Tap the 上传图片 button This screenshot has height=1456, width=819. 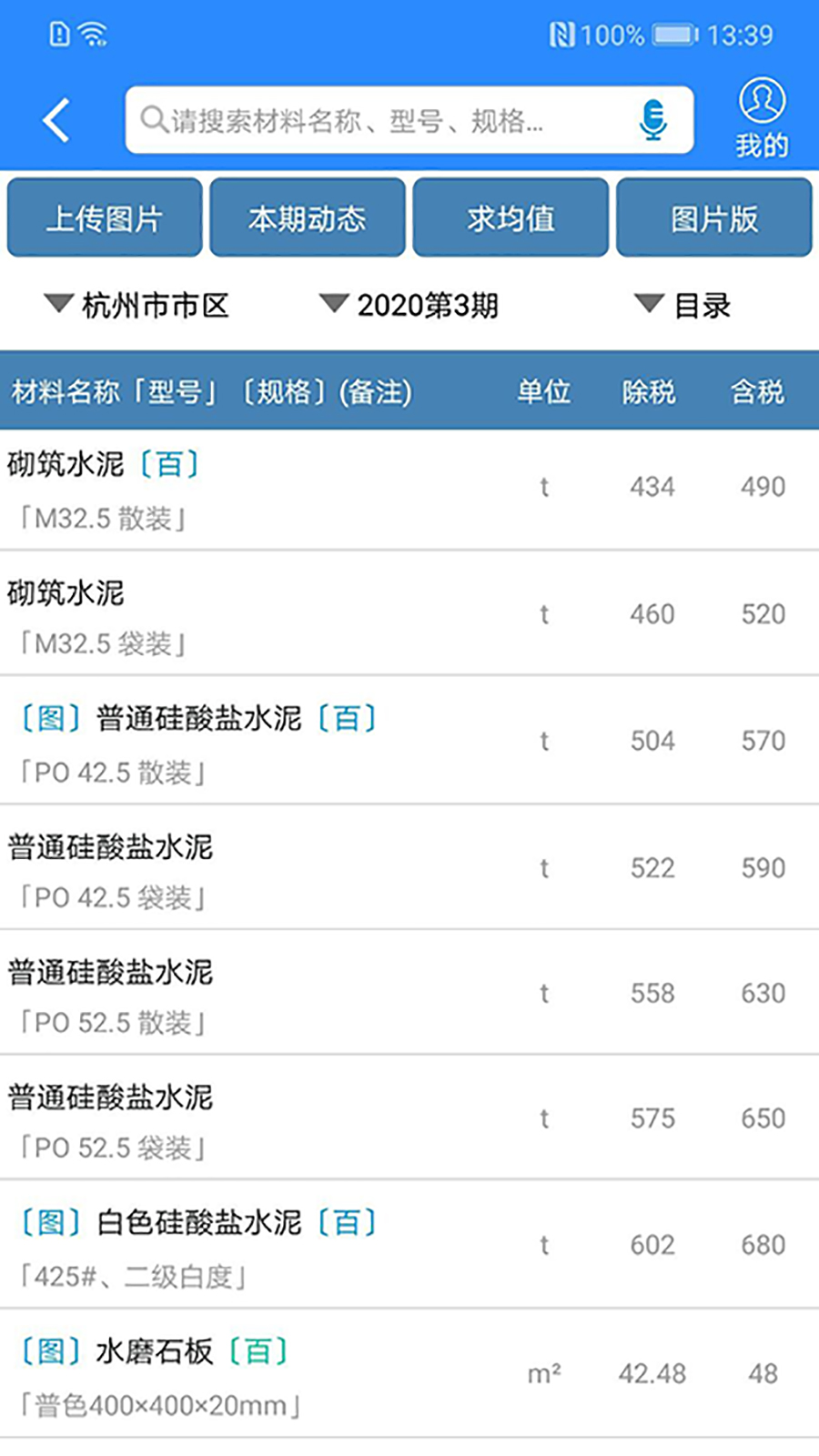point(105,217)
